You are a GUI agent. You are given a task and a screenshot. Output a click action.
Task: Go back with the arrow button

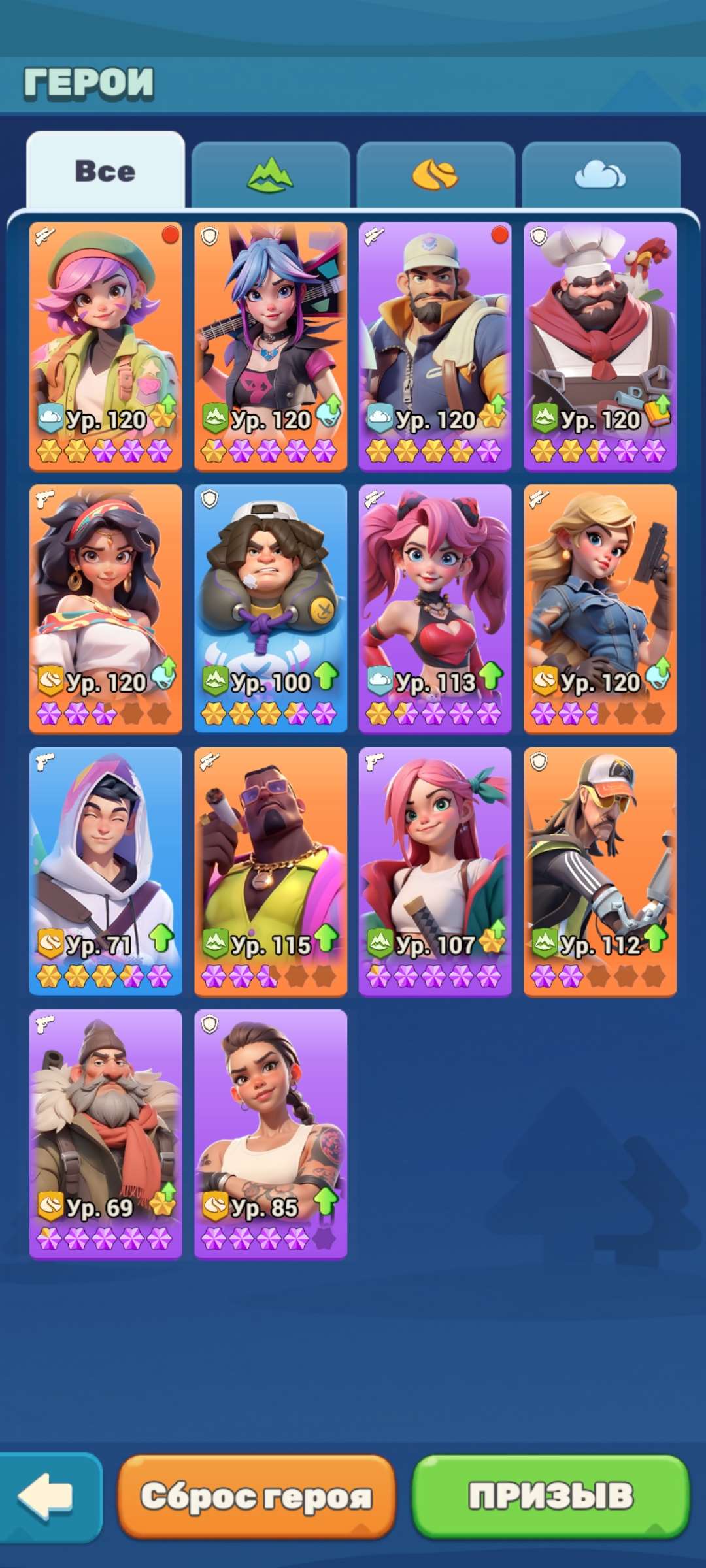pos(47,1496)
